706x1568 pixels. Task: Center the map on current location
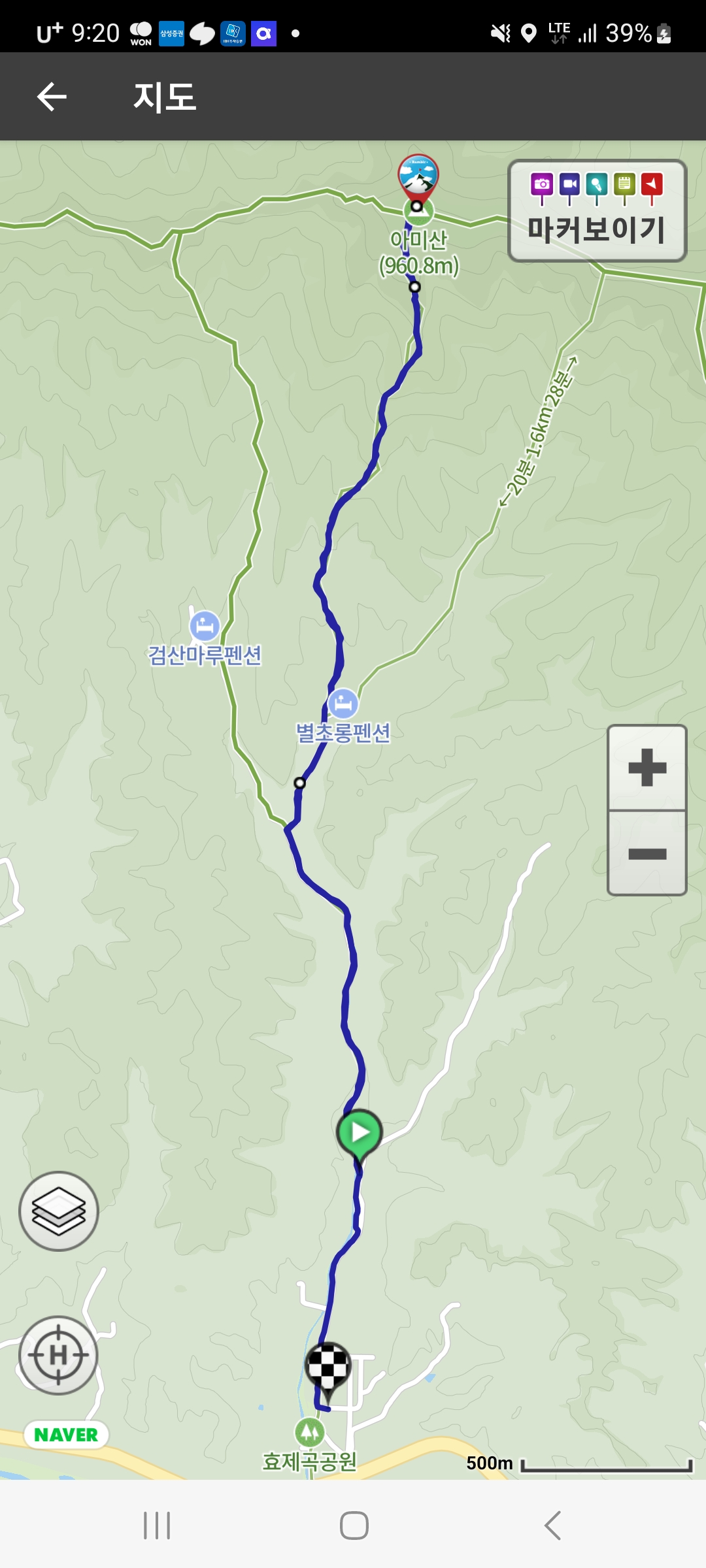click(x=59, y=1355)
